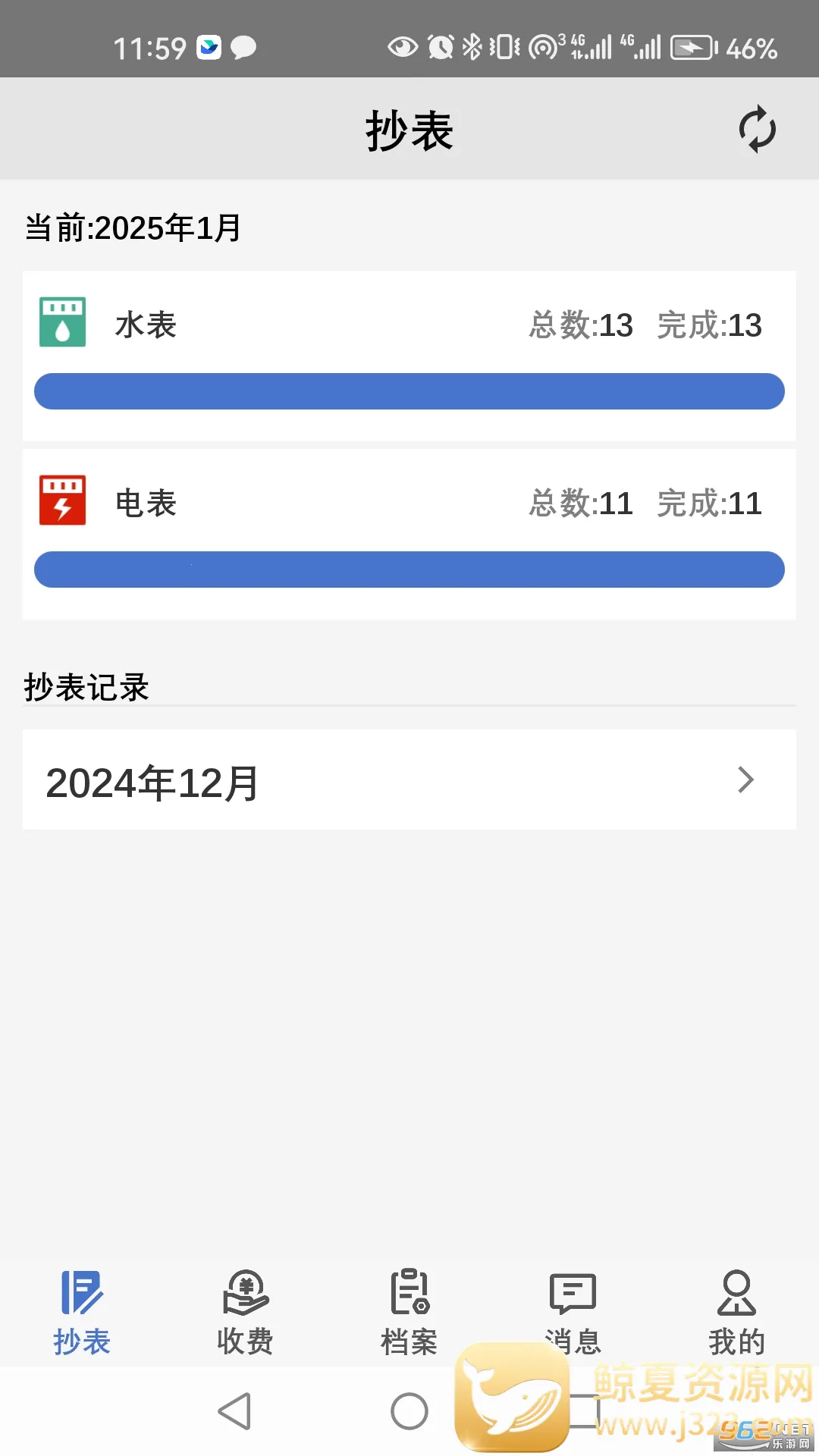The image size is (819, 1456).
Task: Open the 电表 electricity meter card
Action: click(409, 533)
